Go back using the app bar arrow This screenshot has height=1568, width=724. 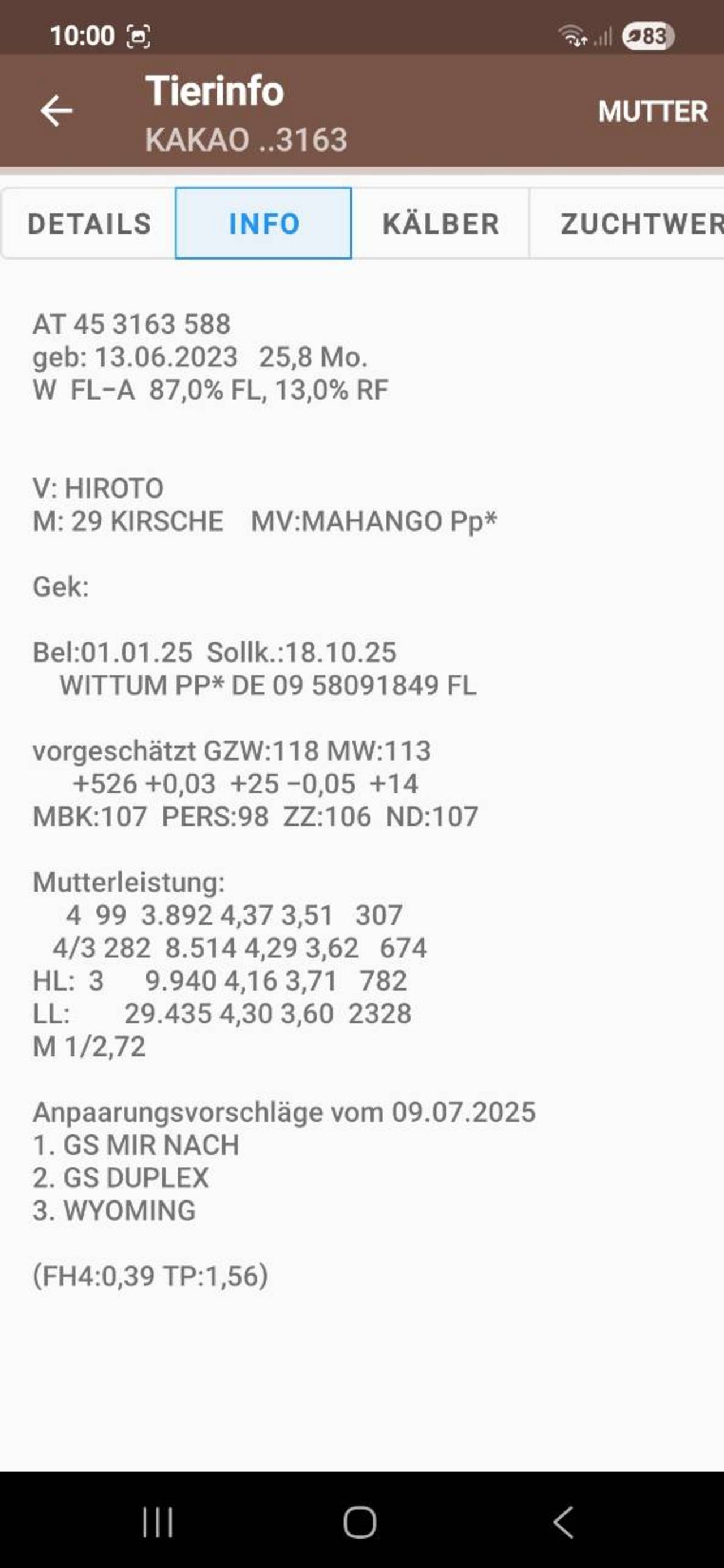coord(56,111)
